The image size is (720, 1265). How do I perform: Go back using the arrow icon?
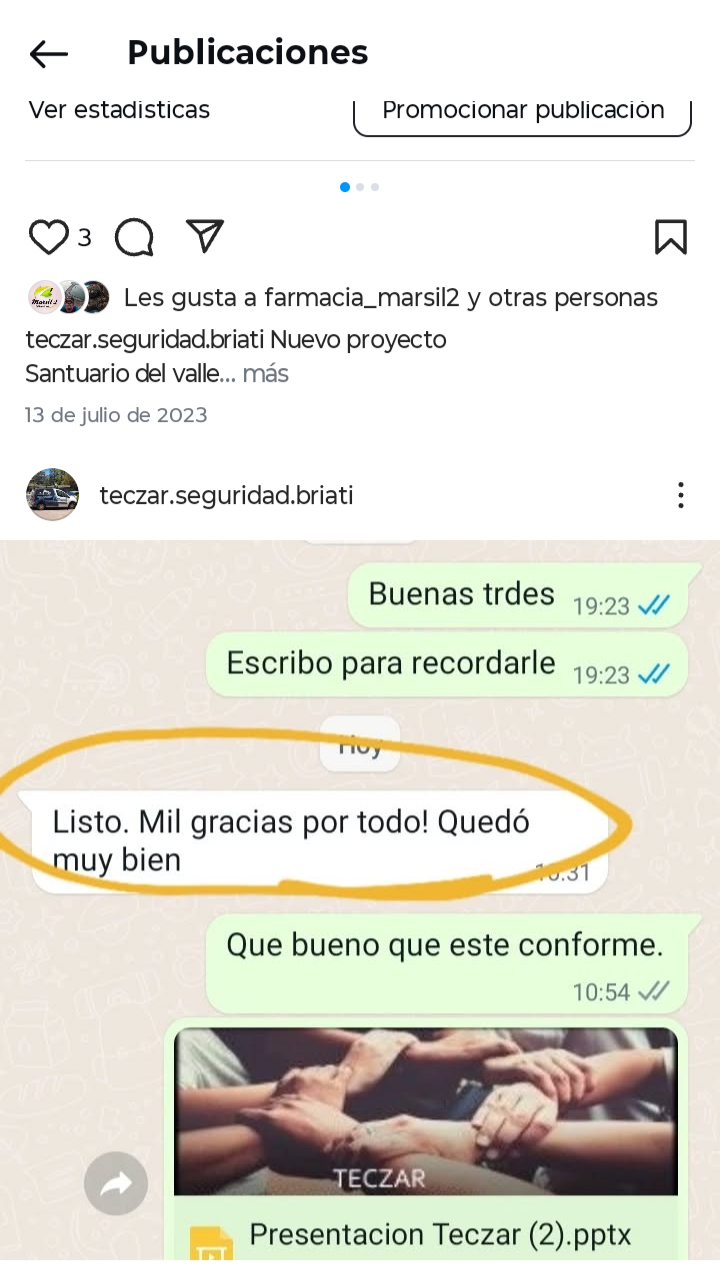(x=49, y=54)
